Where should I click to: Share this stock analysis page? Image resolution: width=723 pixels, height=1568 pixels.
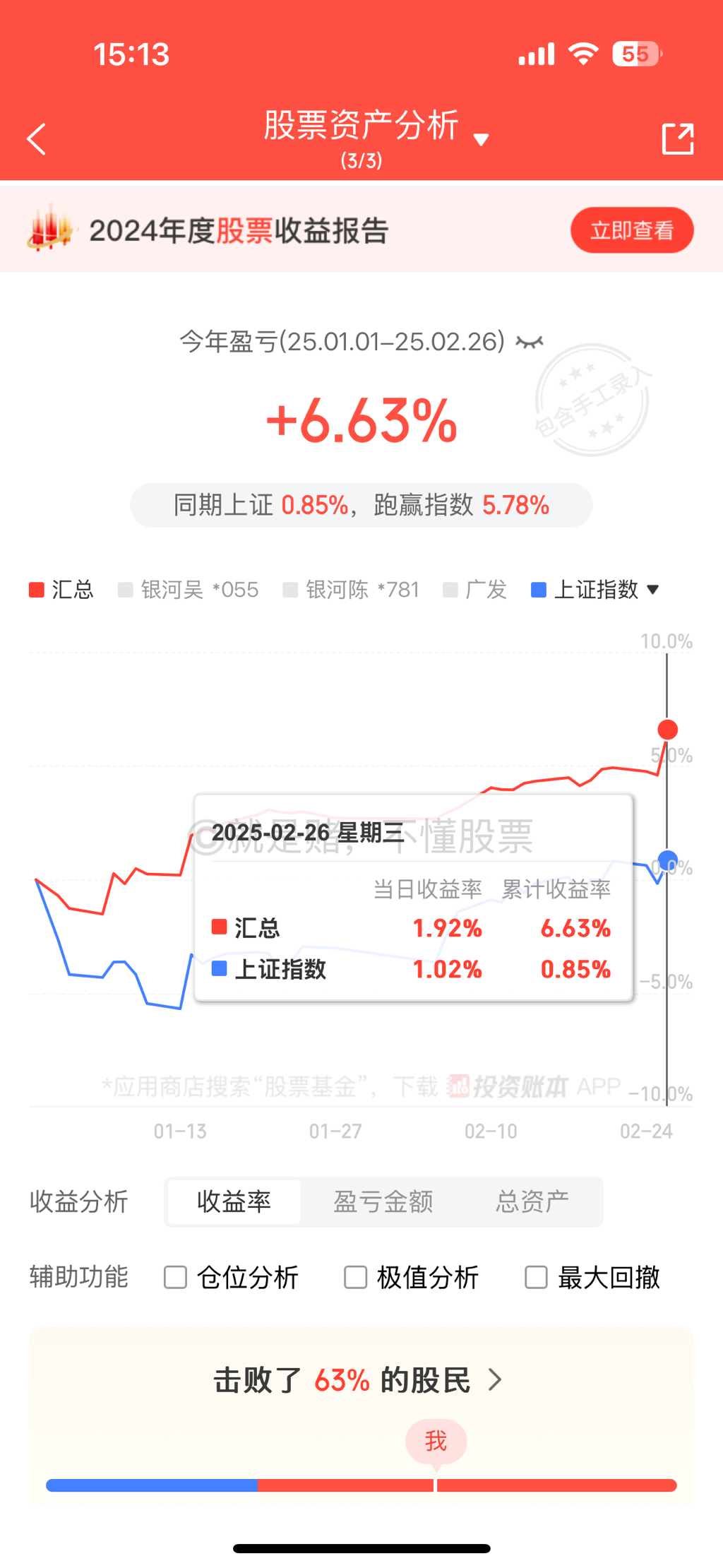click(678, 138)
